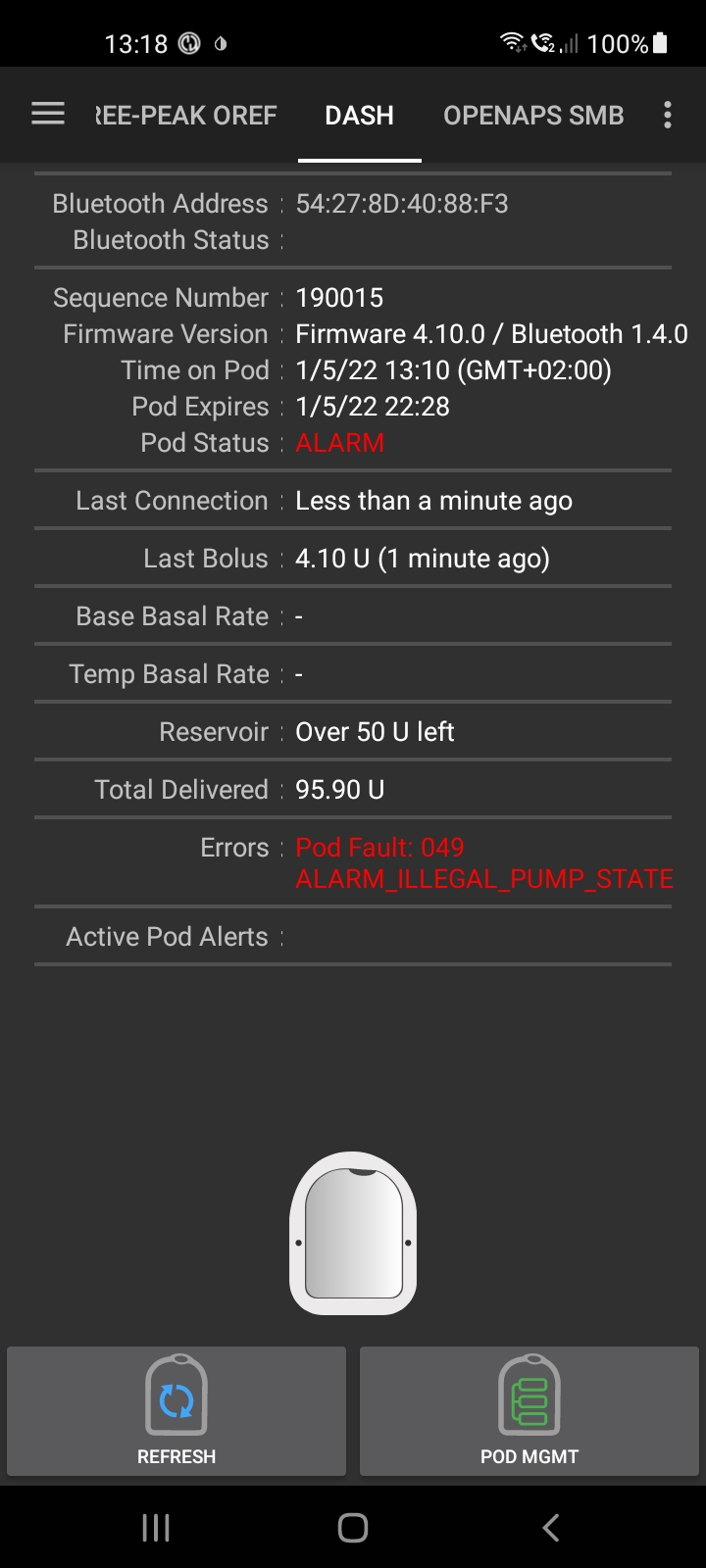This screenshot has height=1568, width=706.
Task: Switch to the REE-PEAK OREF tab
Action: pyautogui.click(x=184, y=115)
